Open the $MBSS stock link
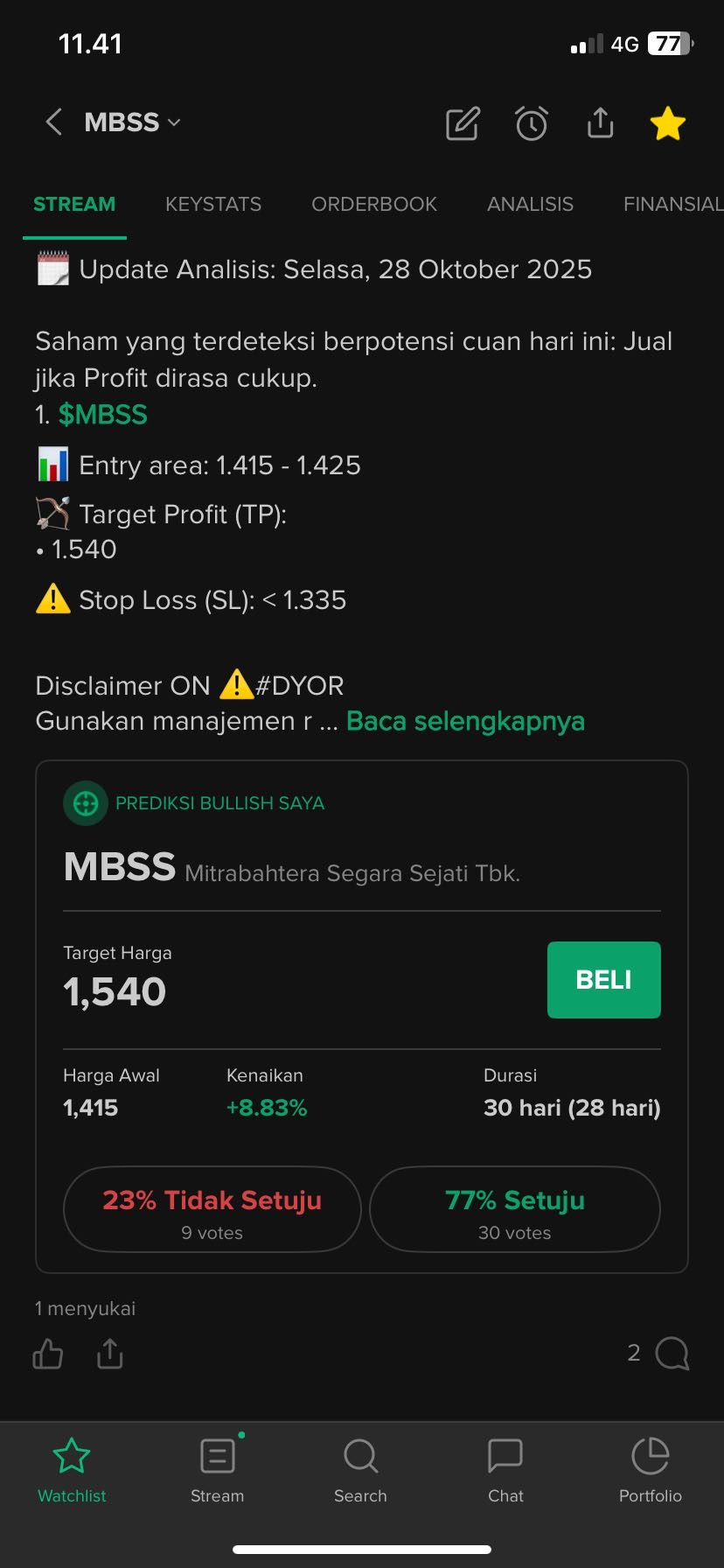The height and width of the screenshot is (1568, 724). click(103, 414)
